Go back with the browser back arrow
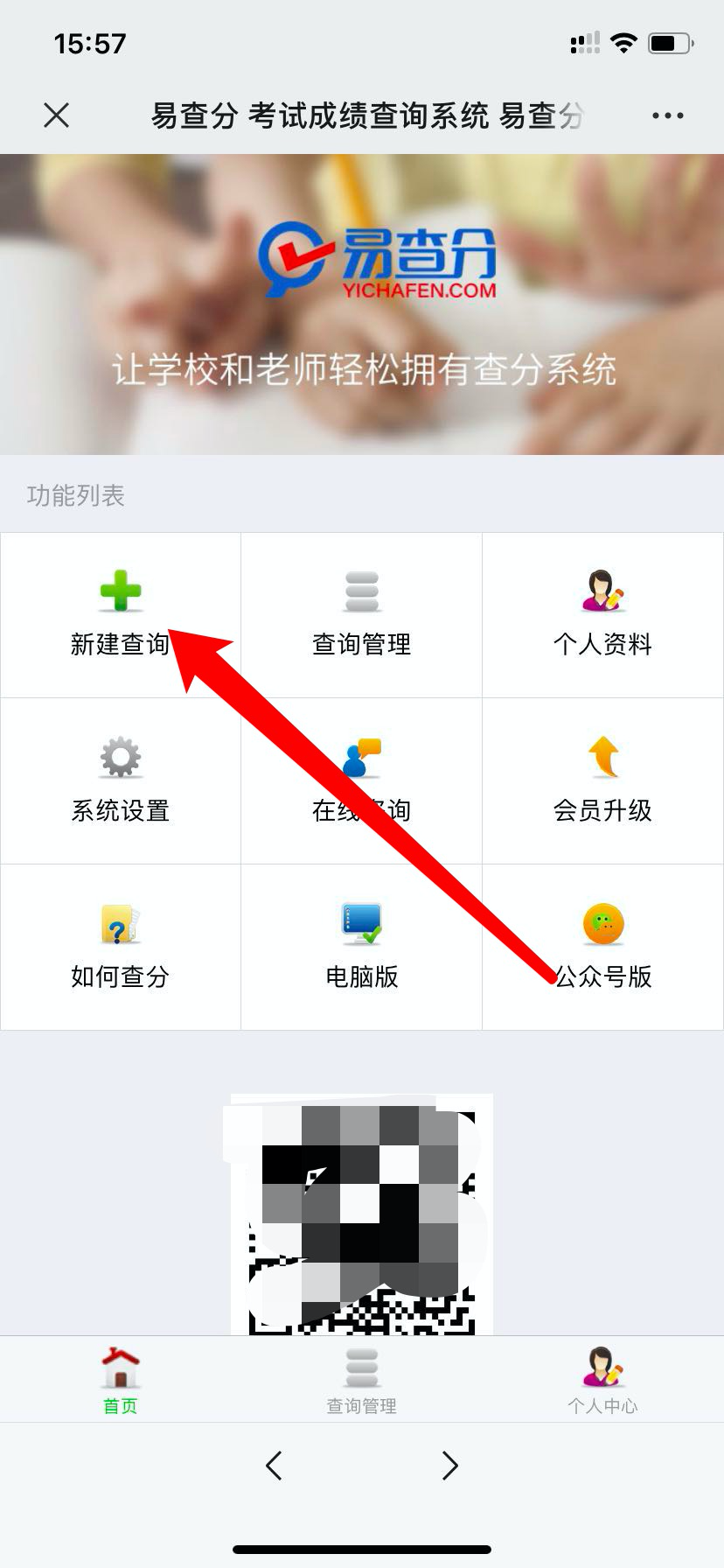 point(274,1465)
